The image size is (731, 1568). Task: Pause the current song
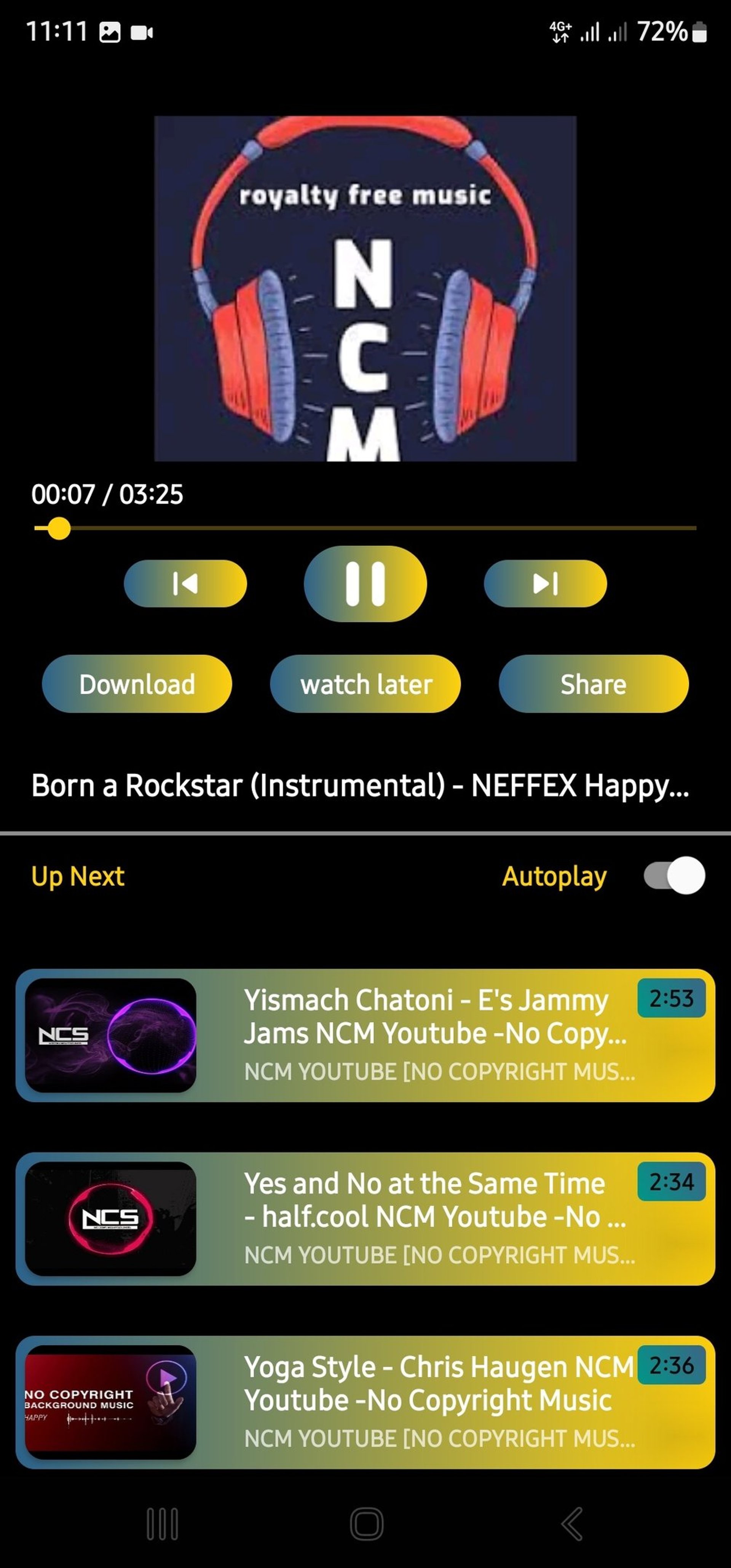tap(365, 583)
